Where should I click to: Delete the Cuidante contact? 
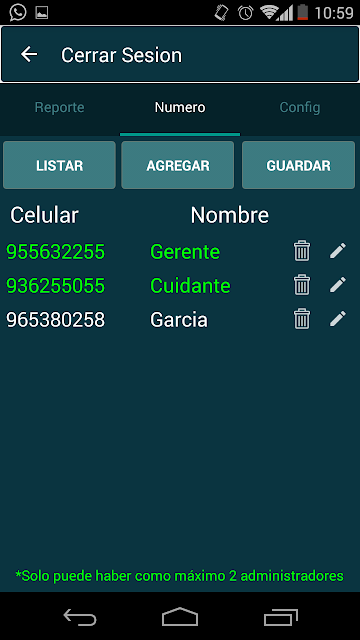coord(302,285)
